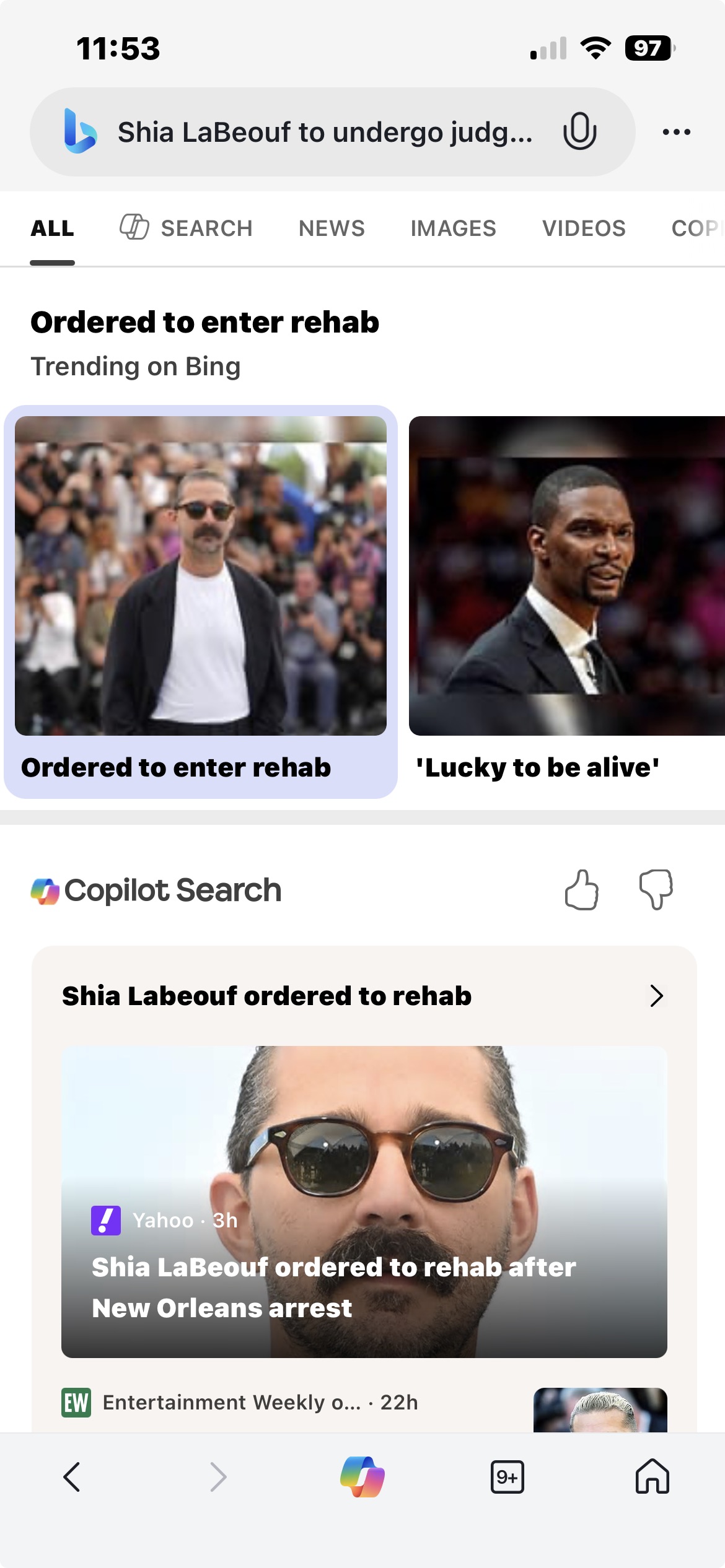
Task: Go to the Bing home page
Action: [x=652, y=1477]
